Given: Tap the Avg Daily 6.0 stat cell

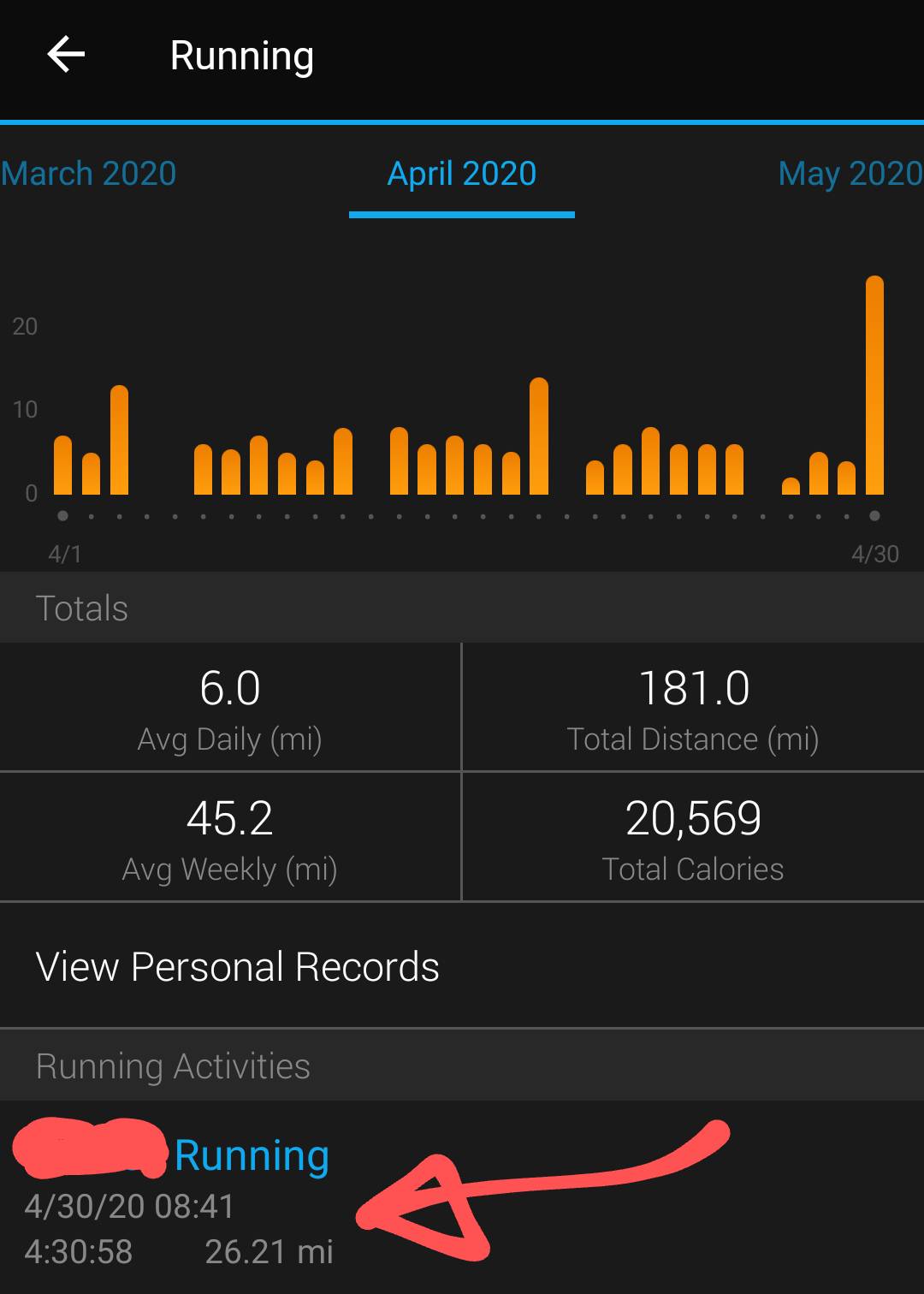Looking at the screenshot, I should tap(229, 707).
